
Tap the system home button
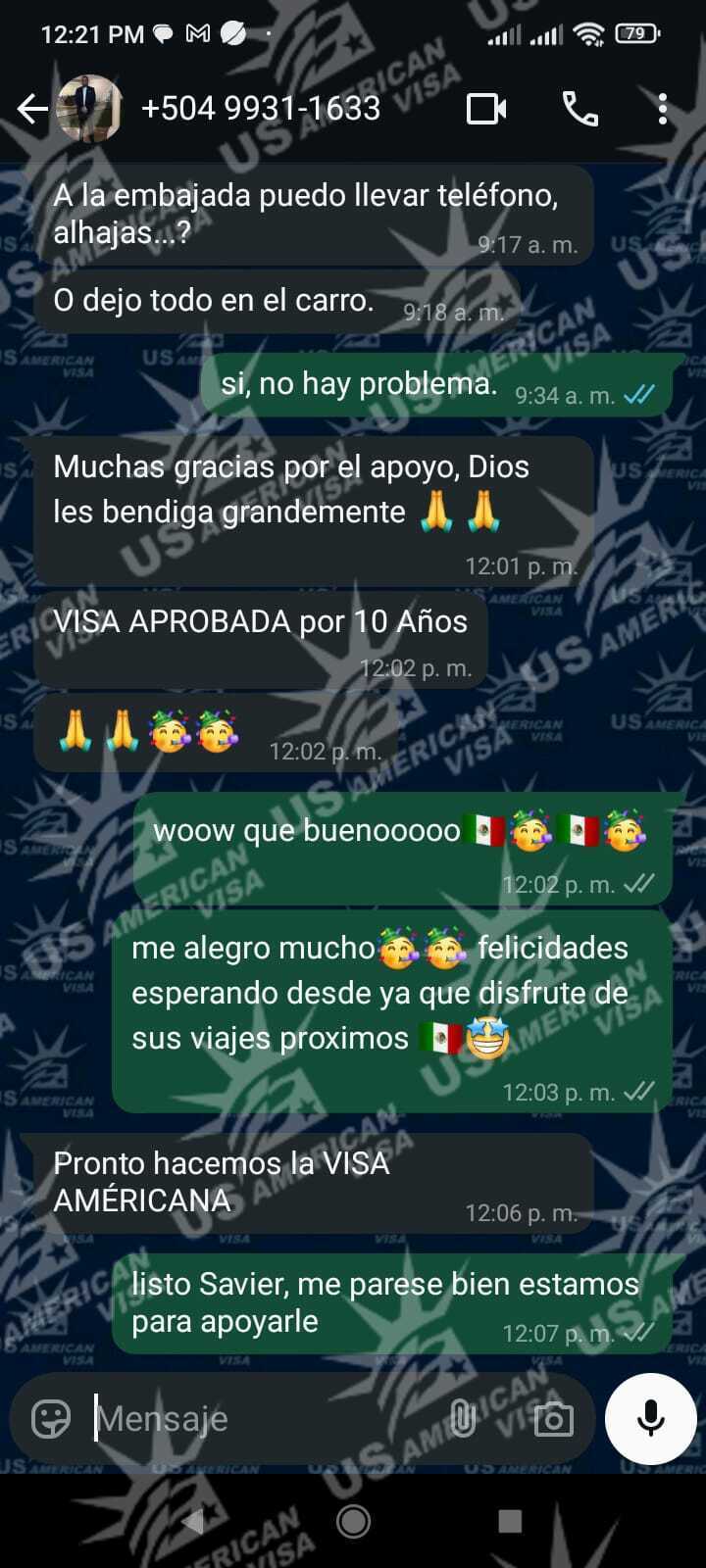(353, 1521)
